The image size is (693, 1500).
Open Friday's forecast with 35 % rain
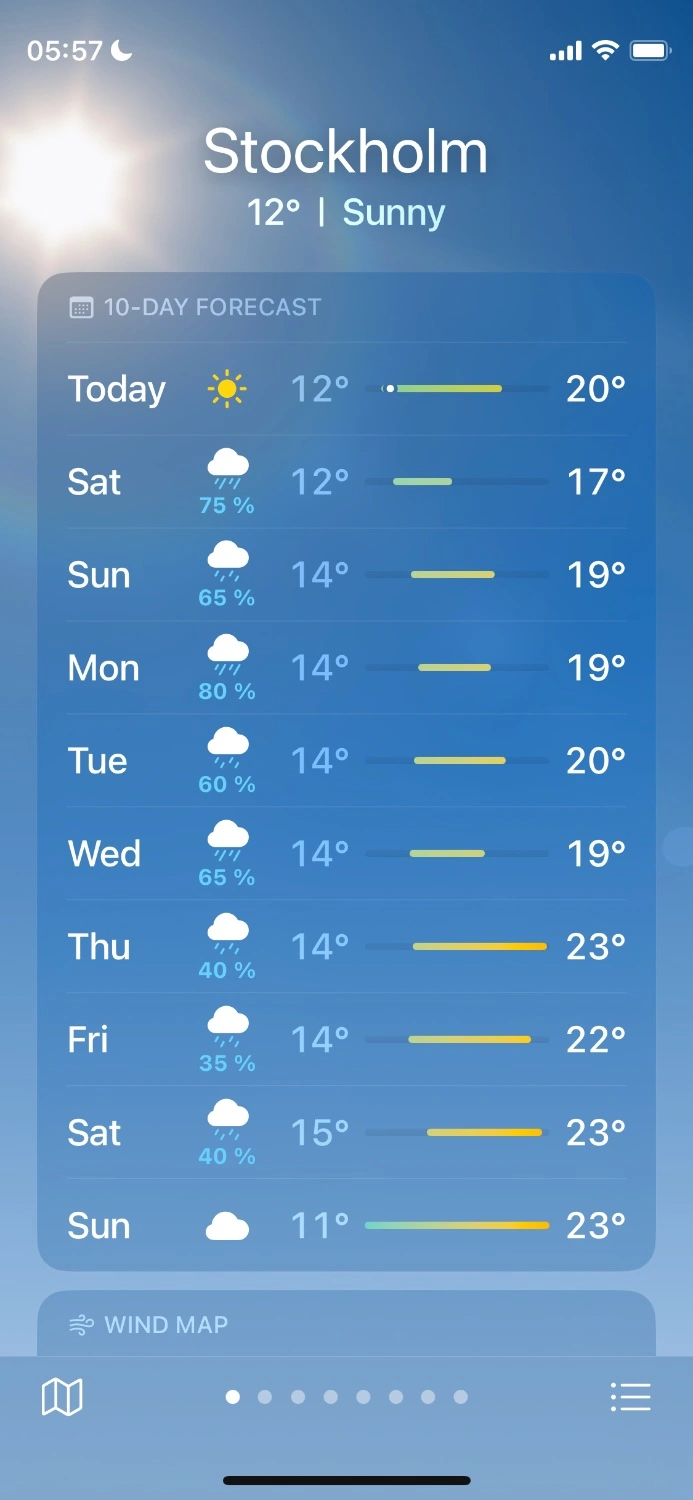(x=346, y=1040)
